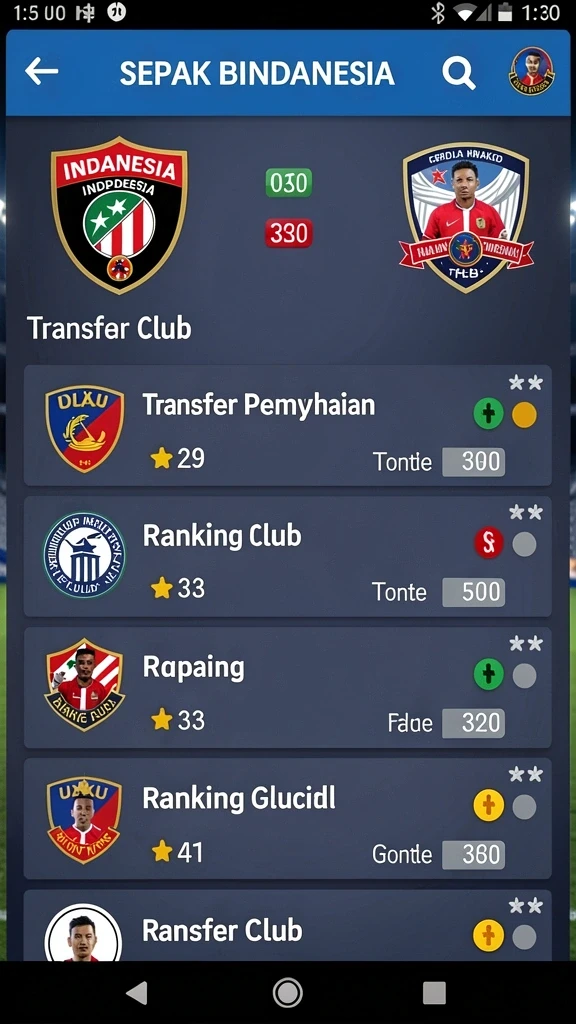Open the Rapaing card

point(287,688)
